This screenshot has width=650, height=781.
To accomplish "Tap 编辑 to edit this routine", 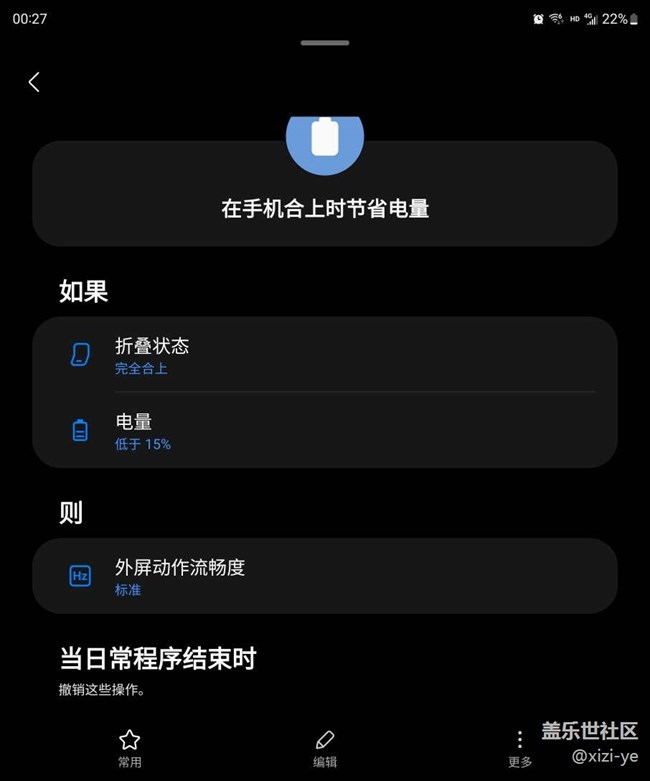I will point(325,747).
